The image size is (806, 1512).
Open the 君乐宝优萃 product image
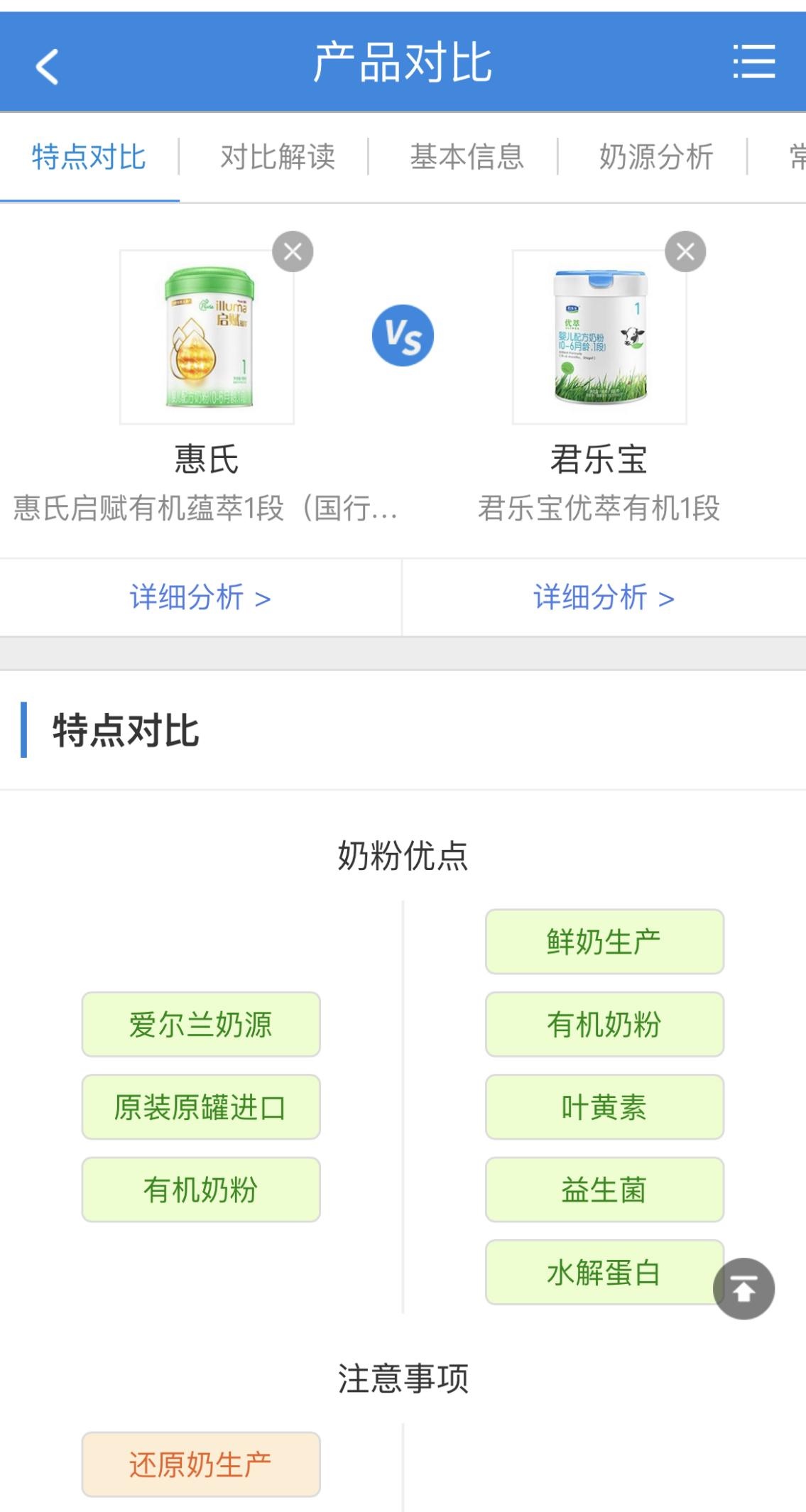coord(600,337)
